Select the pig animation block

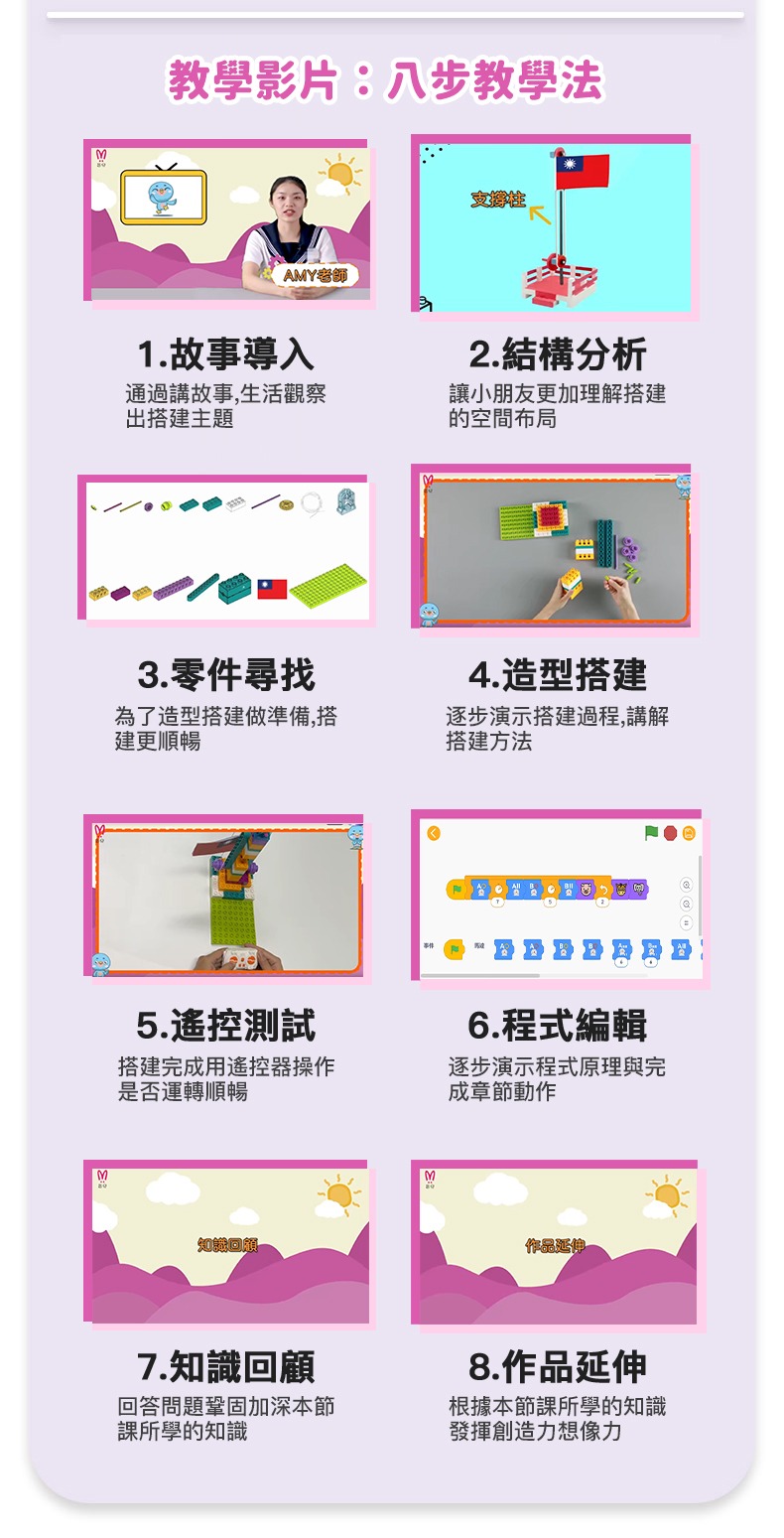click(x=586, y=889)
